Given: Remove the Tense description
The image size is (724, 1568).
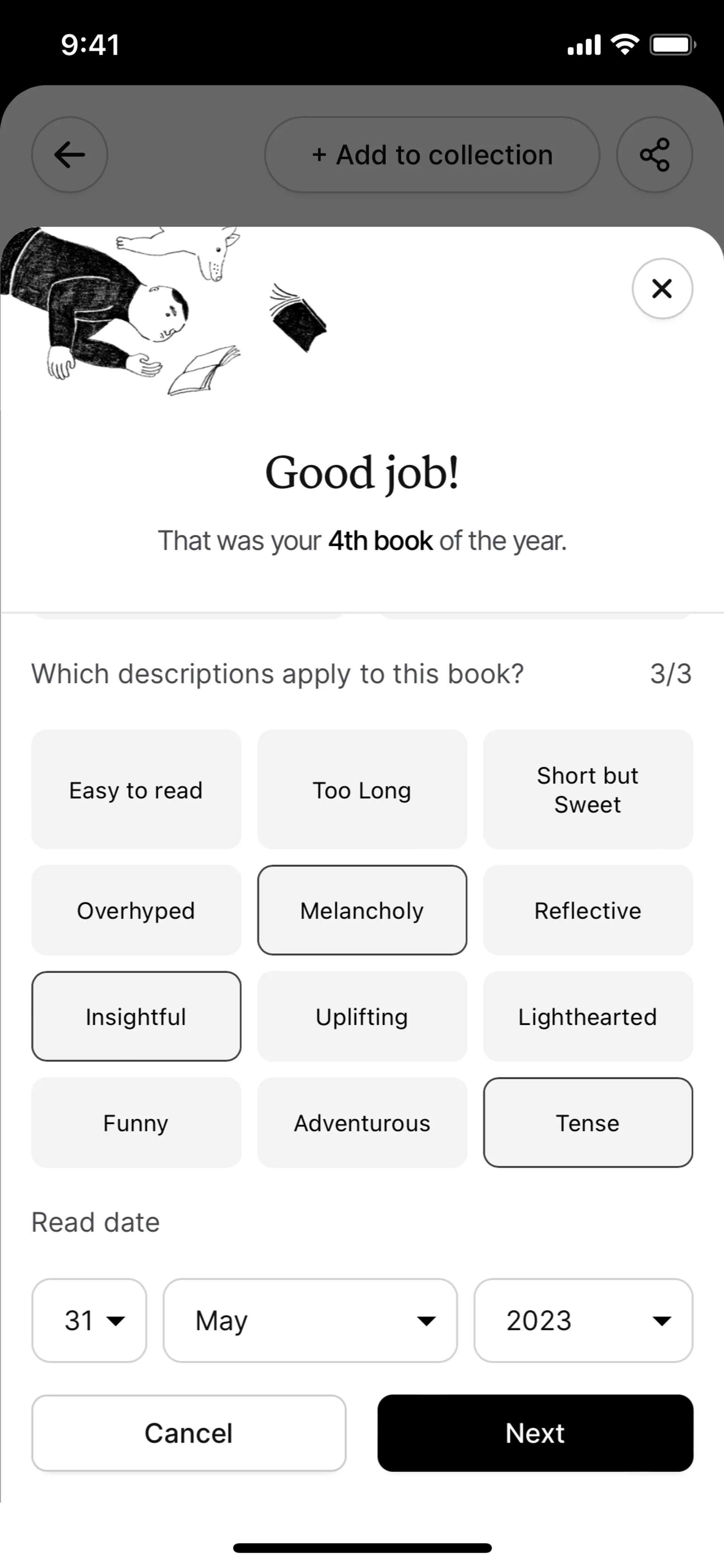Looking at the screenshot, I should (588, 1123).
